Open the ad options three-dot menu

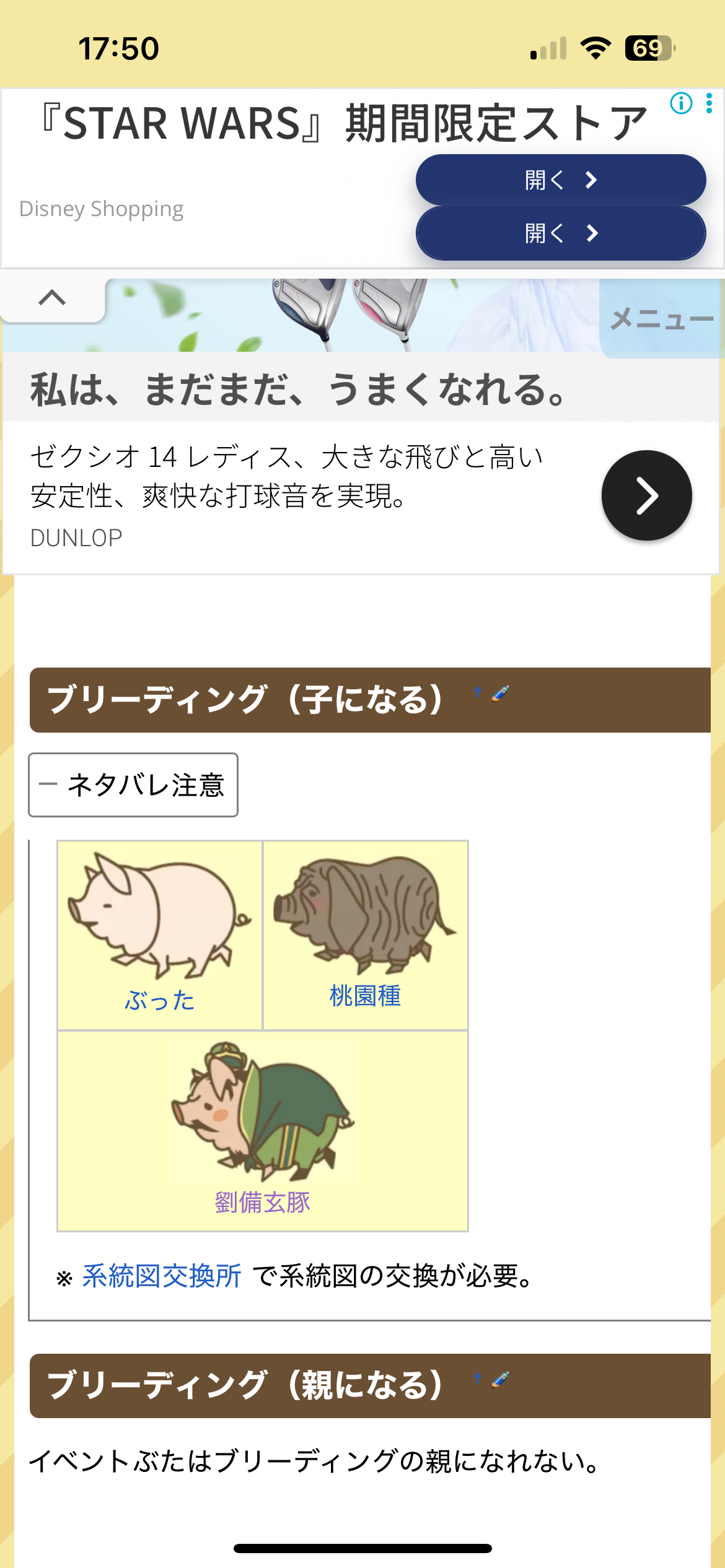coord(709,103)
